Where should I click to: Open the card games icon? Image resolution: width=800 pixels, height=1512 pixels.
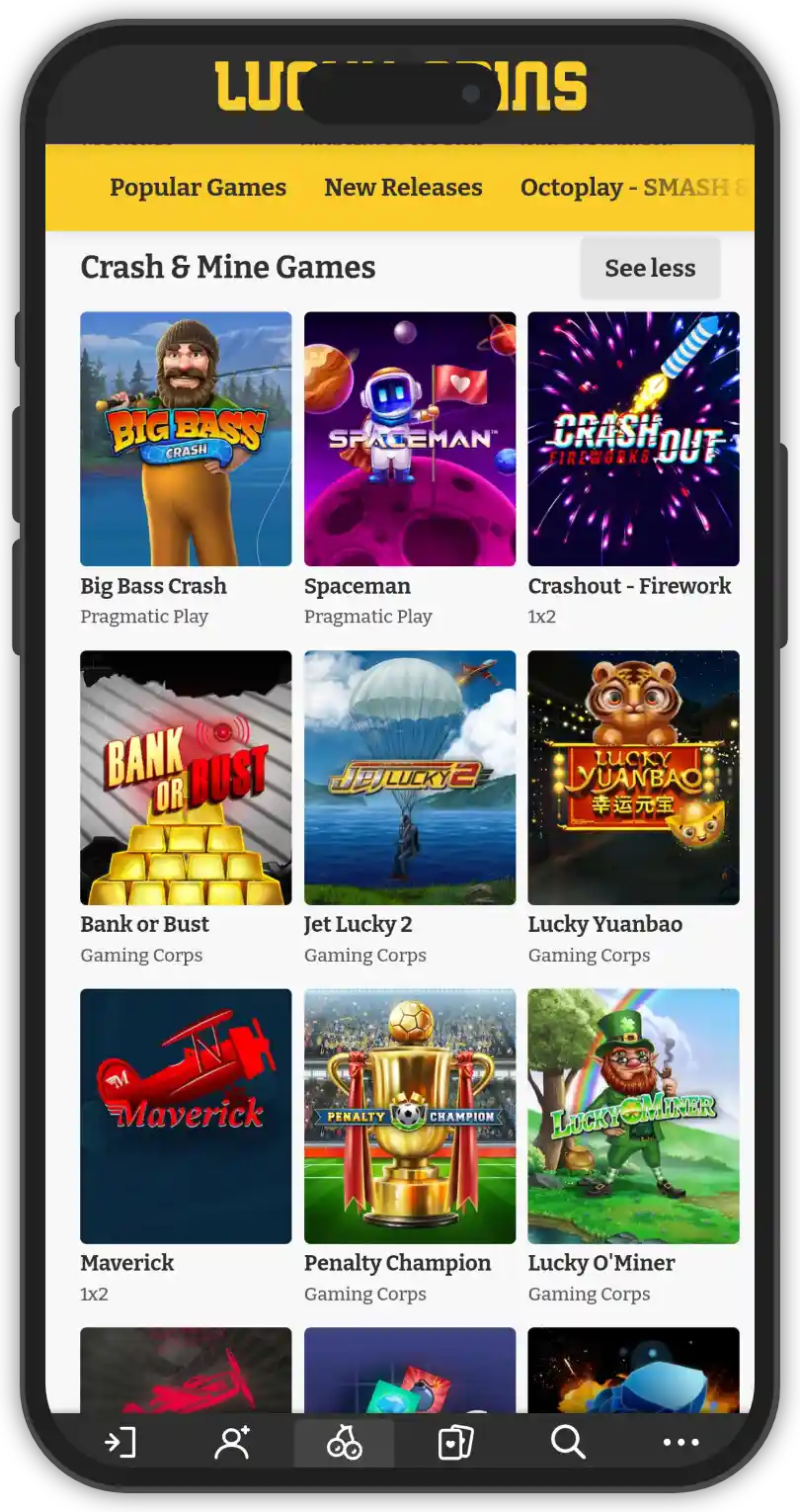tap(455, 1443)
